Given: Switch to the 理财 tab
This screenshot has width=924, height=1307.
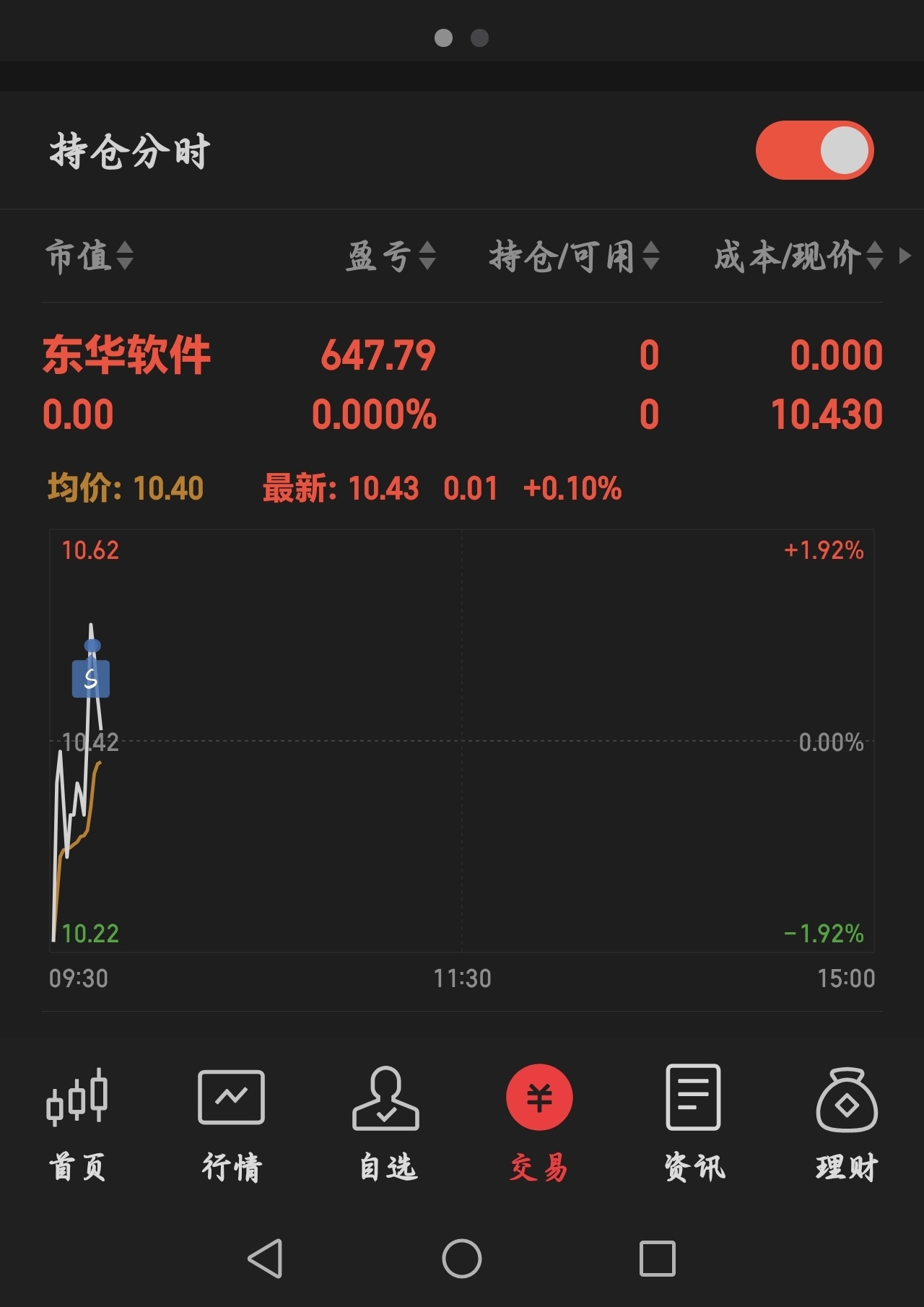Looking at the screenshot, I should coord(847,1125).
